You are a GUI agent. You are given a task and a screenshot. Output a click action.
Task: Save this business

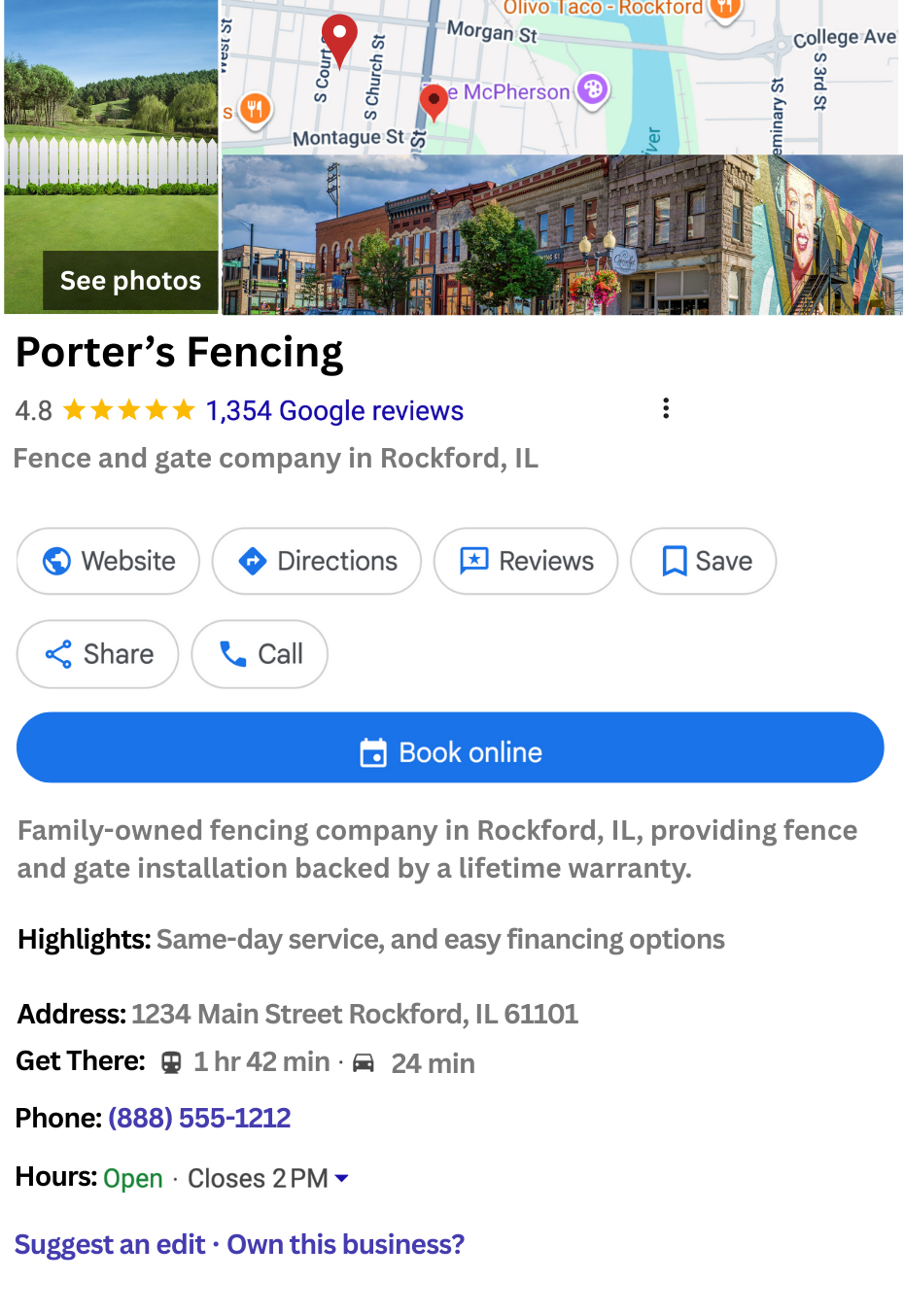click(x=704, y=561)
